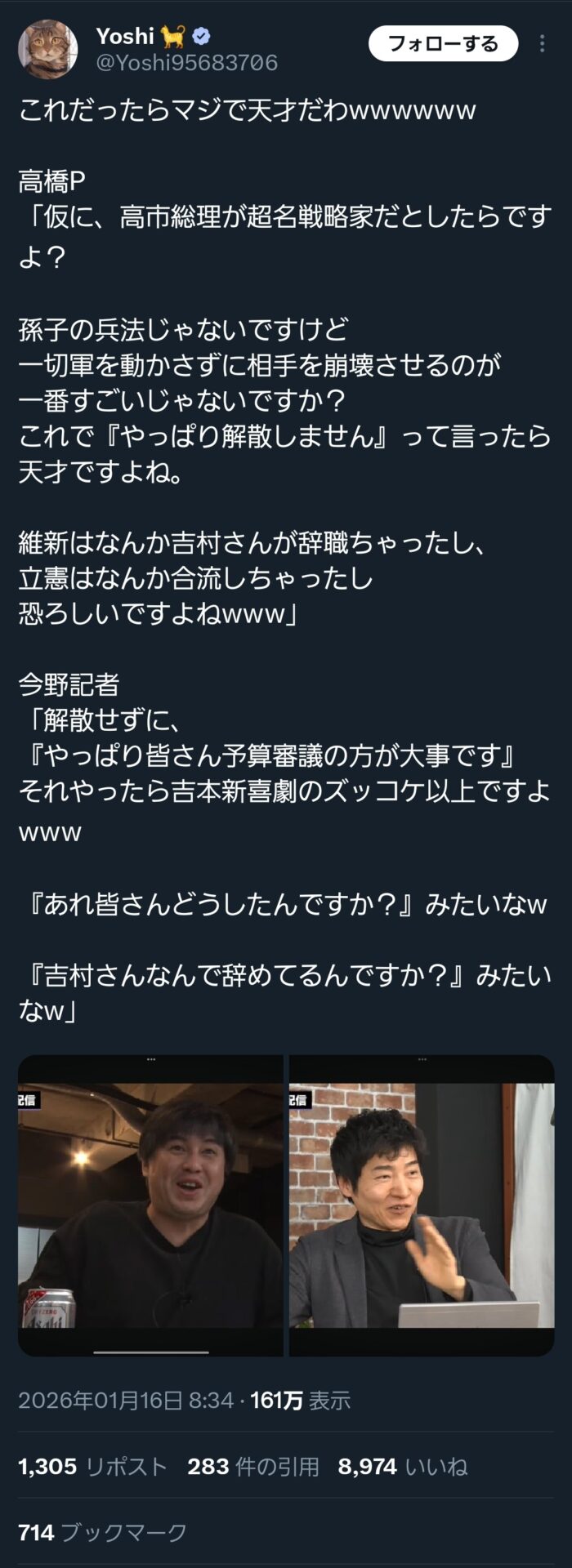Open the right image with the brick wall
Image resolution: width=572 pixels, height=1568 pixels.
tap(422, 1205)
